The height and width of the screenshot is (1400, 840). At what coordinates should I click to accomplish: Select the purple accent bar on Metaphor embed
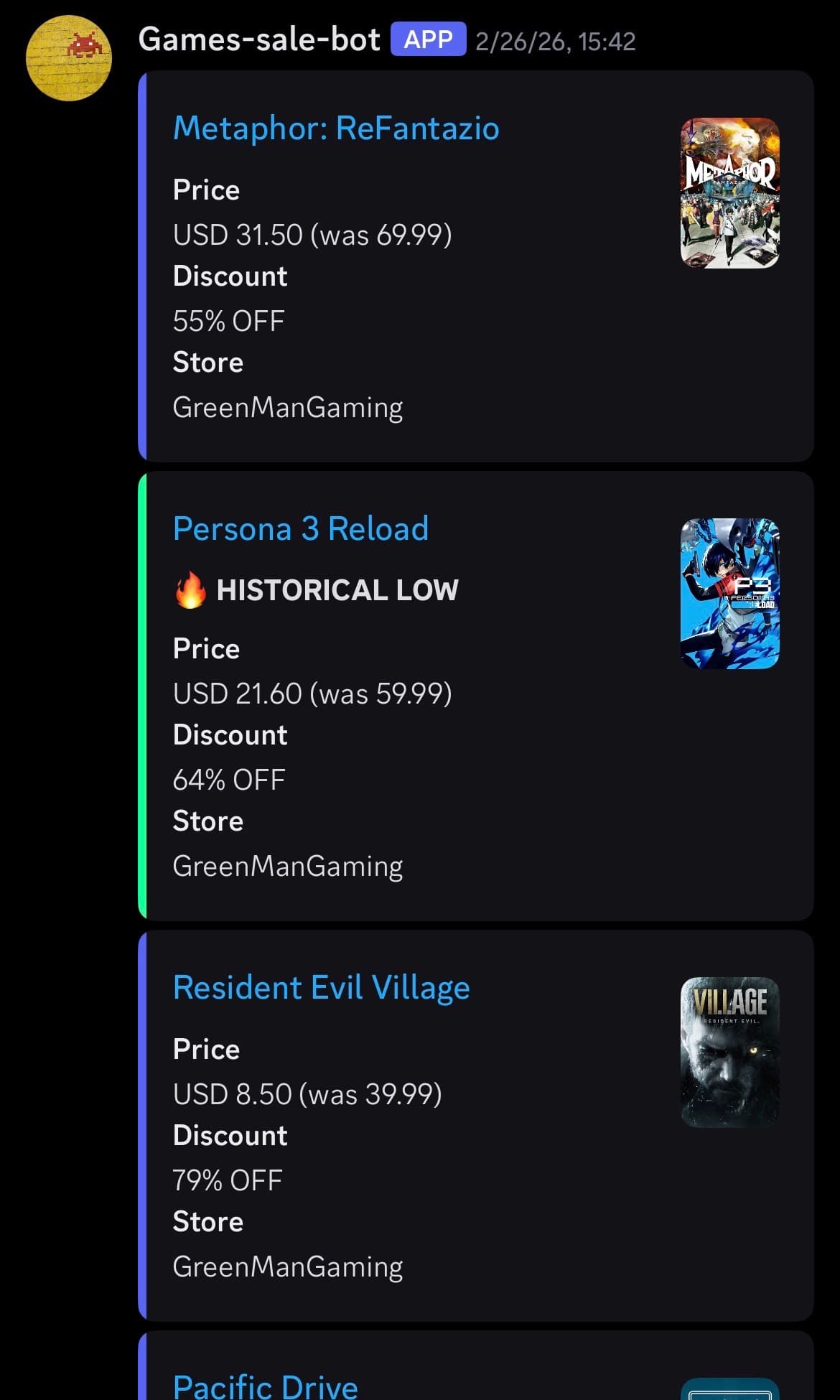pyautogui.click(x=143, y=266)
